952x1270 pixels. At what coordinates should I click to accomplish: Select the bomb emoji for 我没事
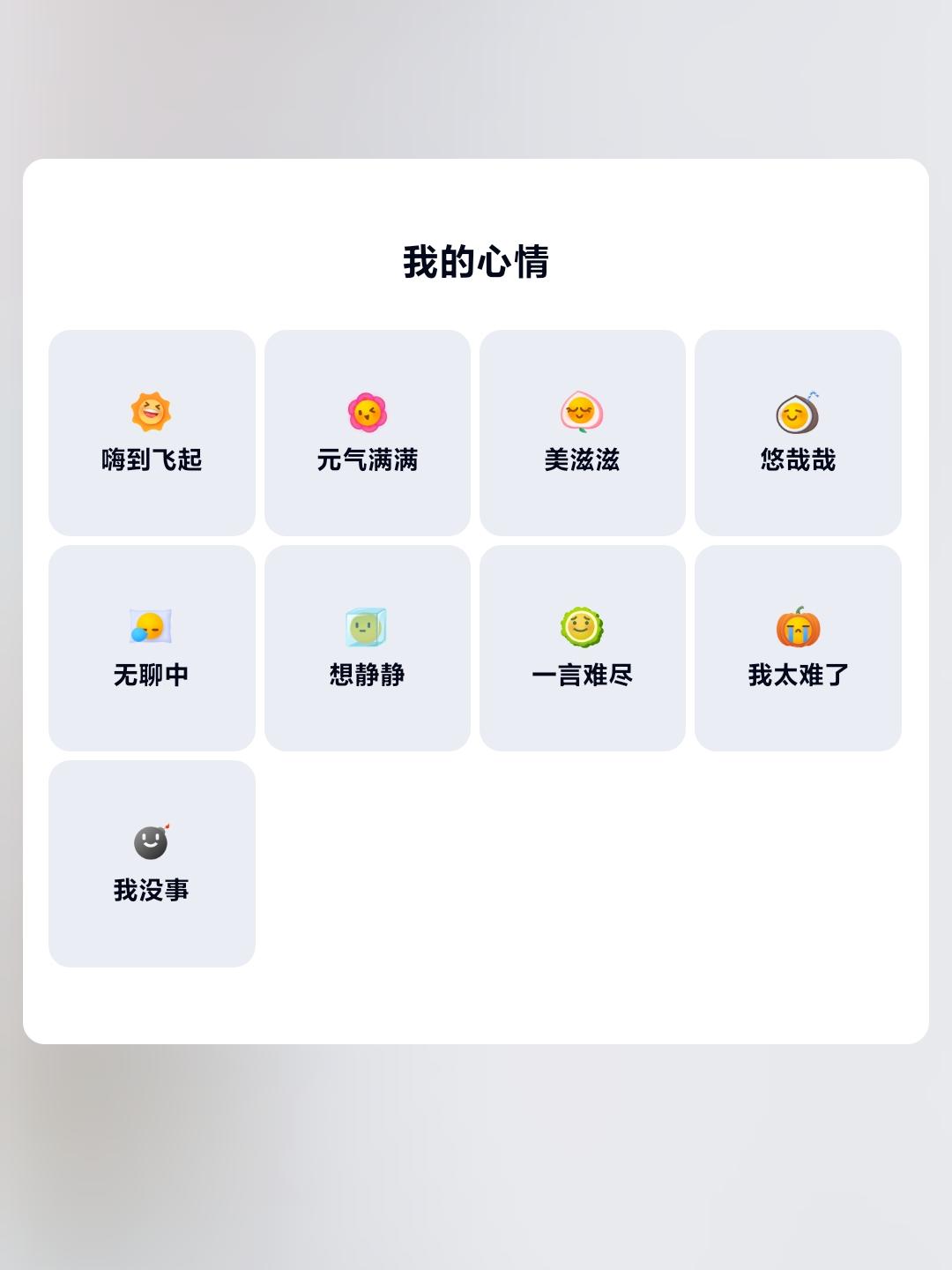click(152, 843)
